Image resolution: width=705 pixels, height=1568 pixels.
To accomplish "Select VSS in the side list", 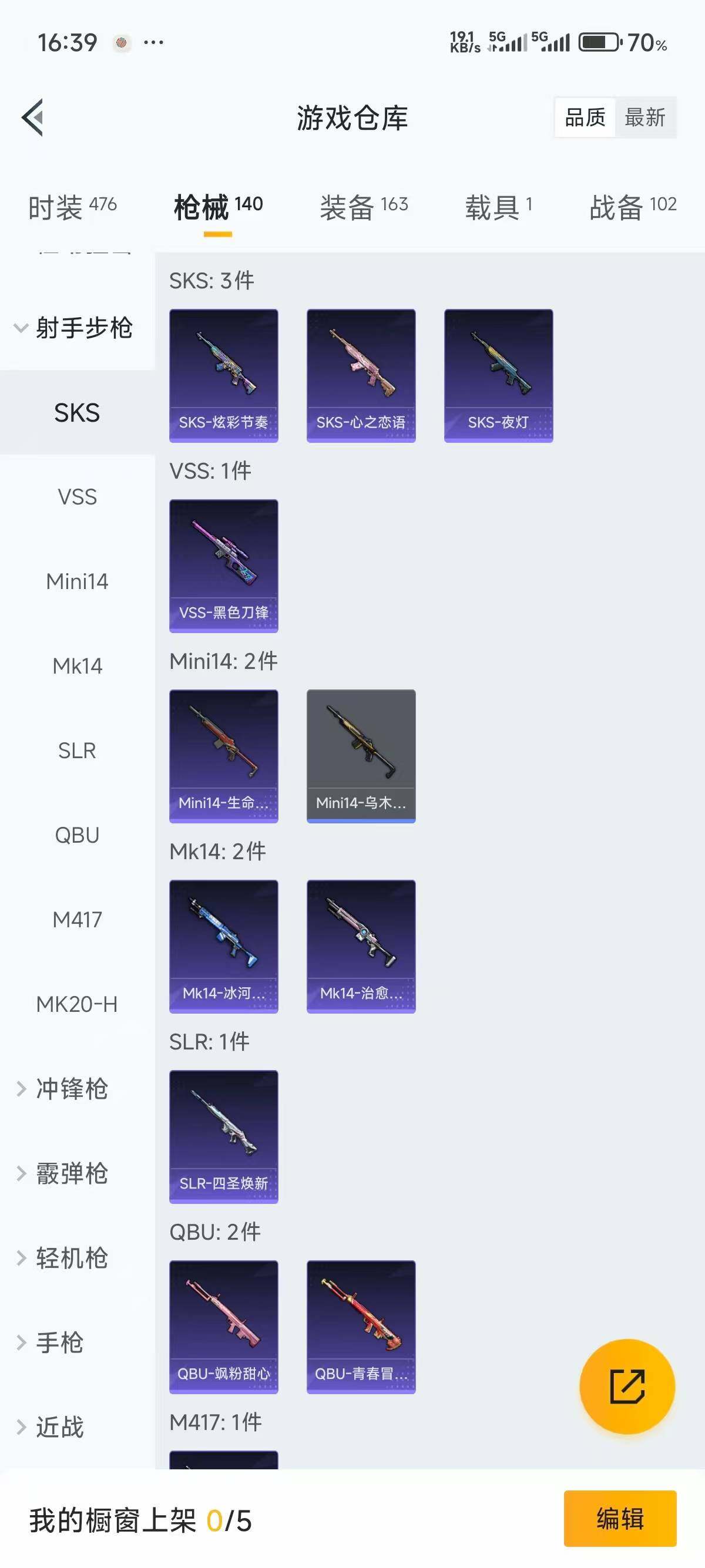I will (x=78, y=497).
